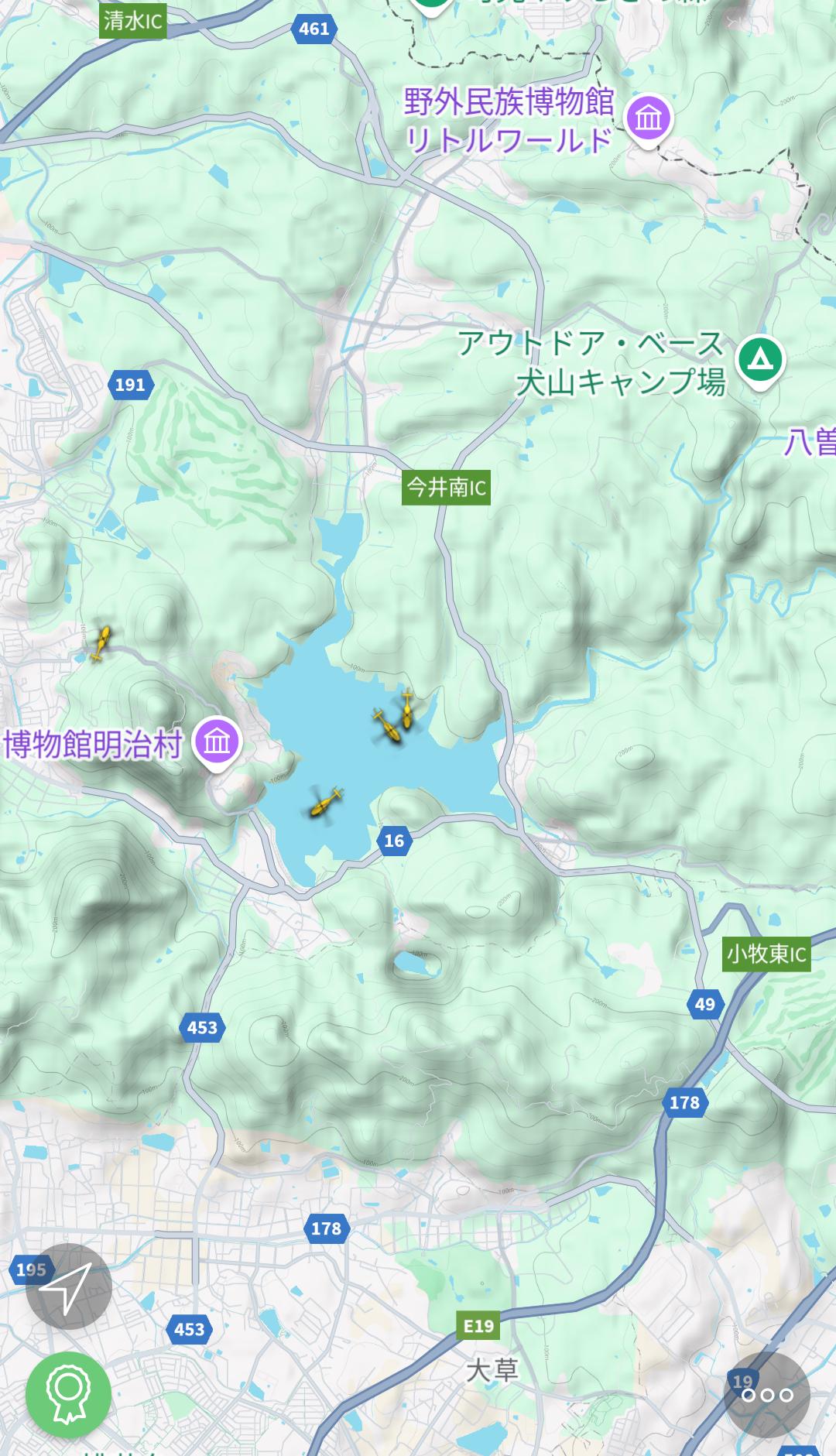Center map on current location

click(x=69, y=1286)
